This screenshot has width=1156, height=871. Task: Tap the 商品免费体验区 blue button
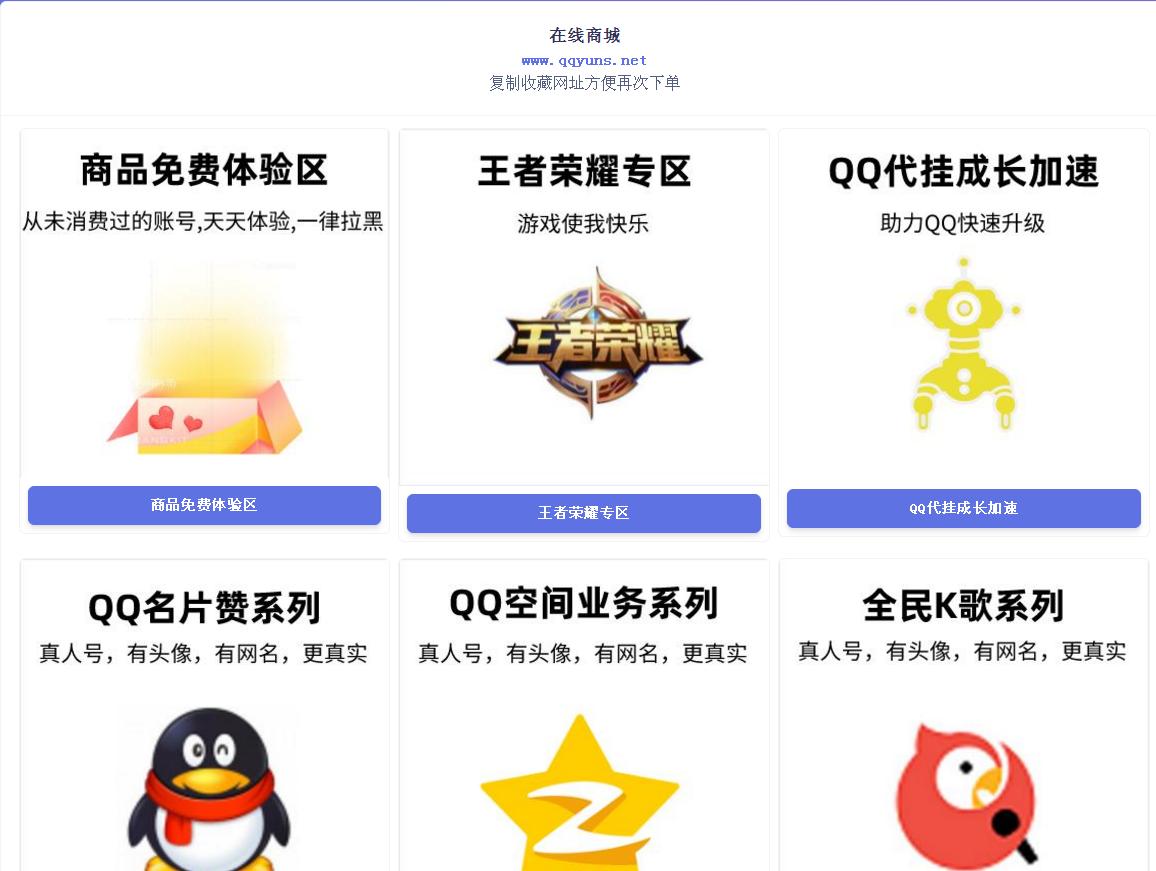click(x=204, y=505)
